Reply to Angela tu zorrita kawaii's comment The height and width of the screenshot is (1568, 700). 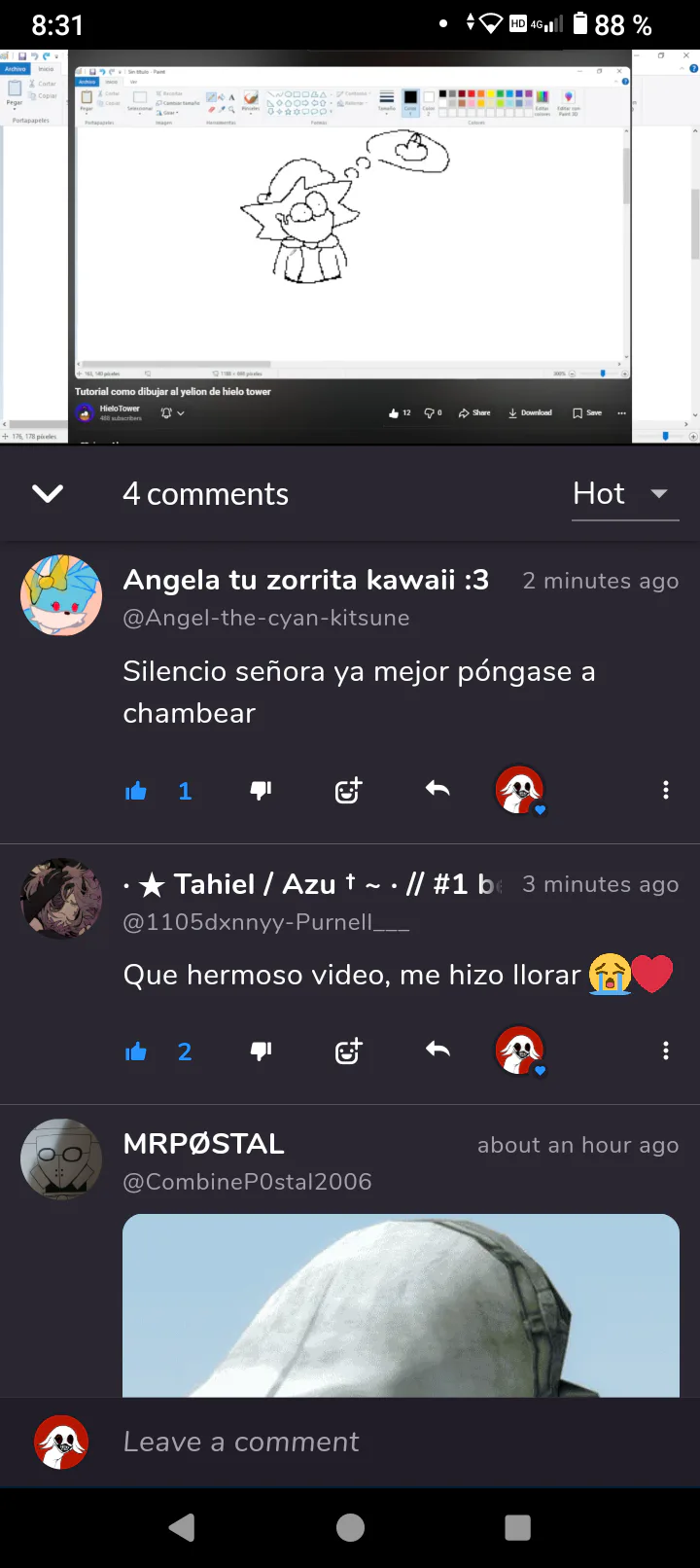[437, 790]
